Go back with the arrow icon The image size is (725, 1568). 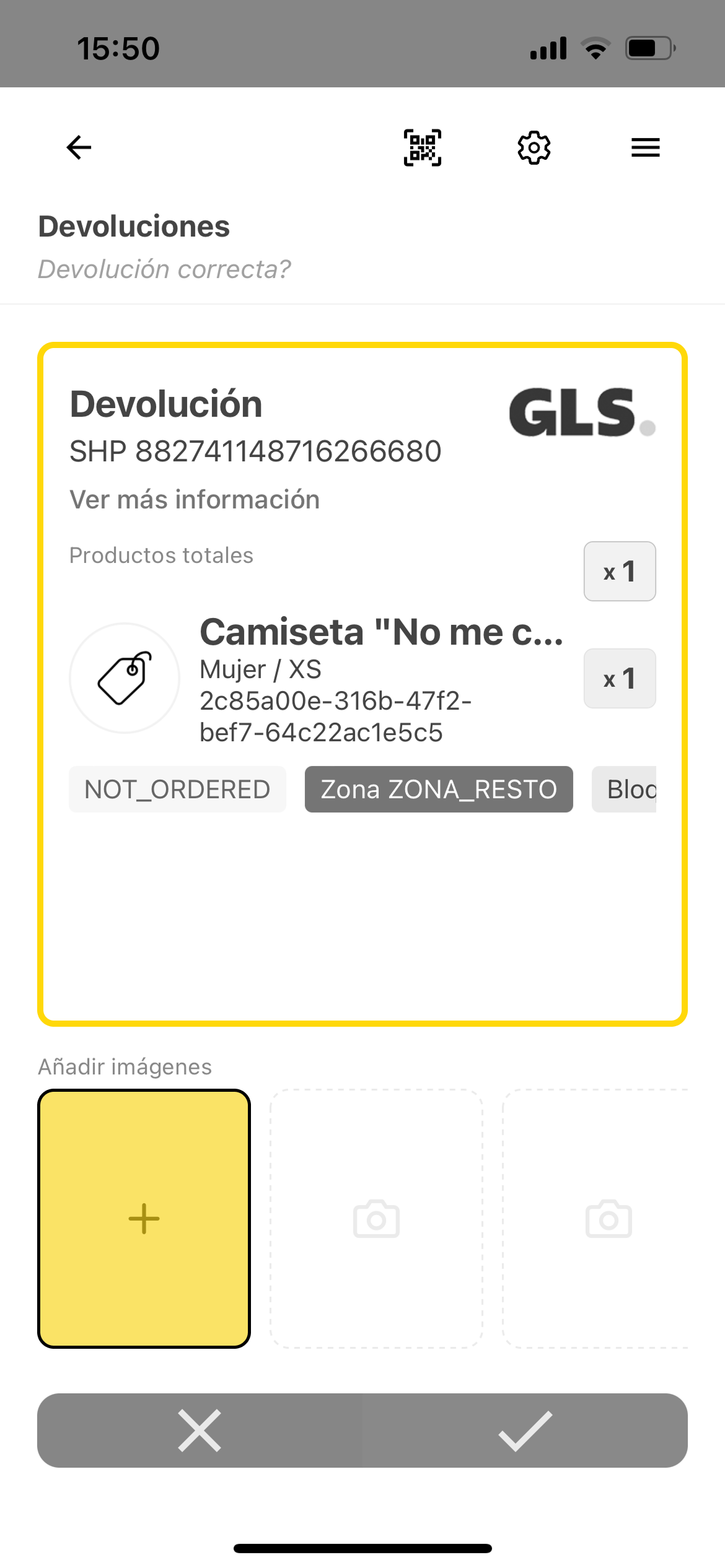[x=79, y=147]
